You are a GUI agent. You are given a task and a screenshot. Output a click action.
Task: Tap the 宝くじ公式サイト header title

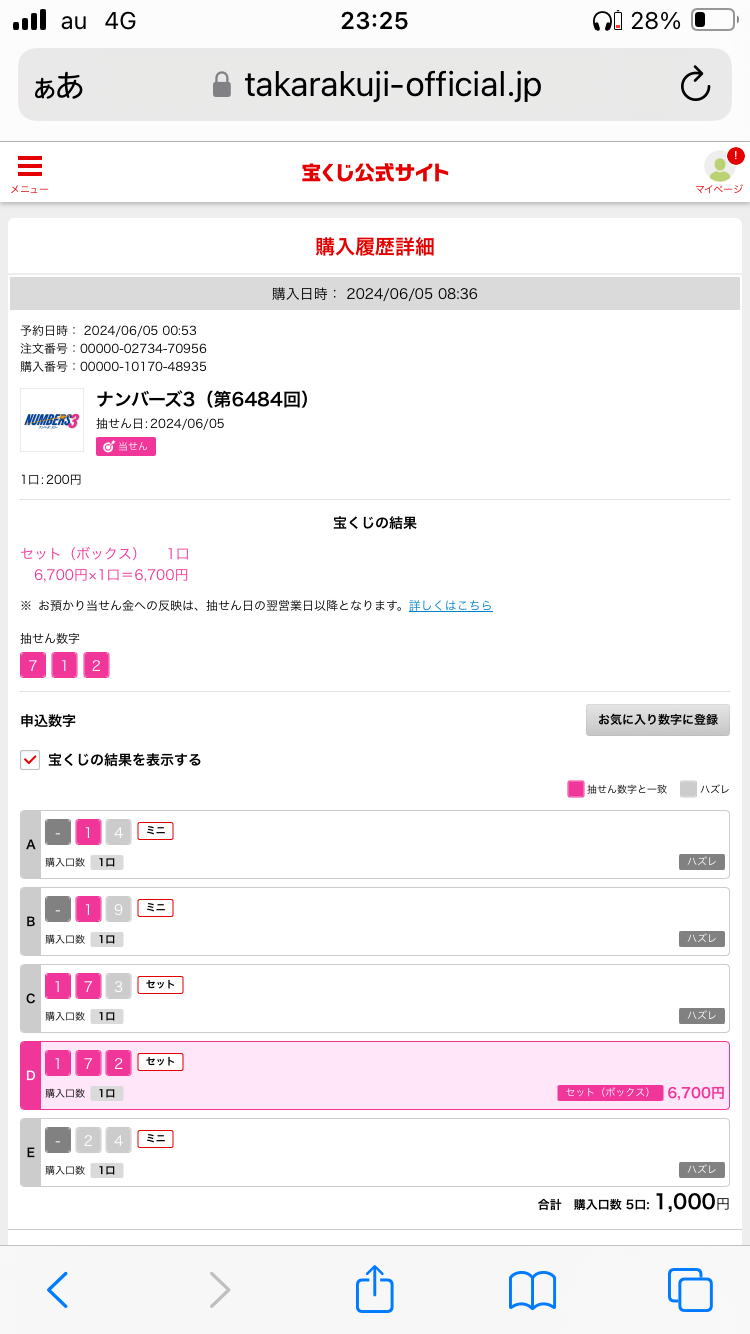[x=375, y=173]
